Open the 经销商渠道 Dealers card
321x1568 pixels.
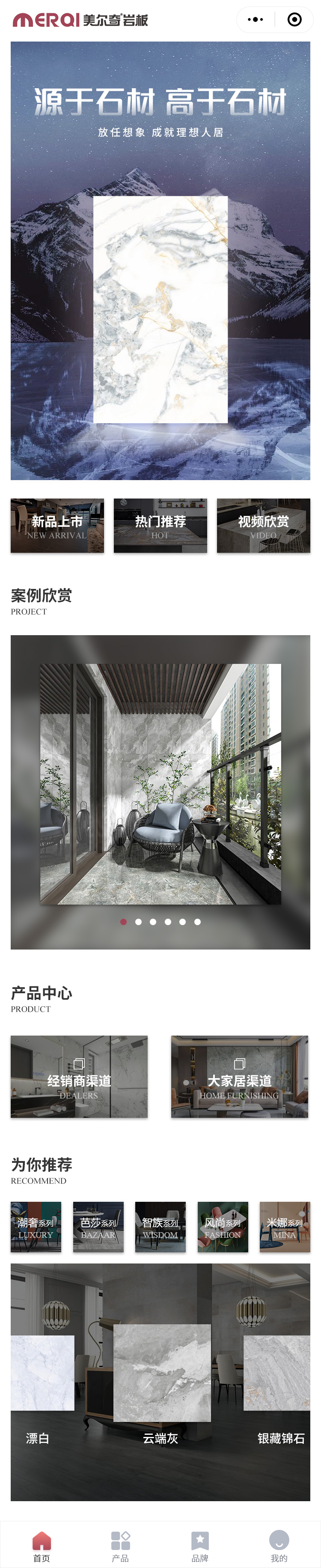point(79,1076)
